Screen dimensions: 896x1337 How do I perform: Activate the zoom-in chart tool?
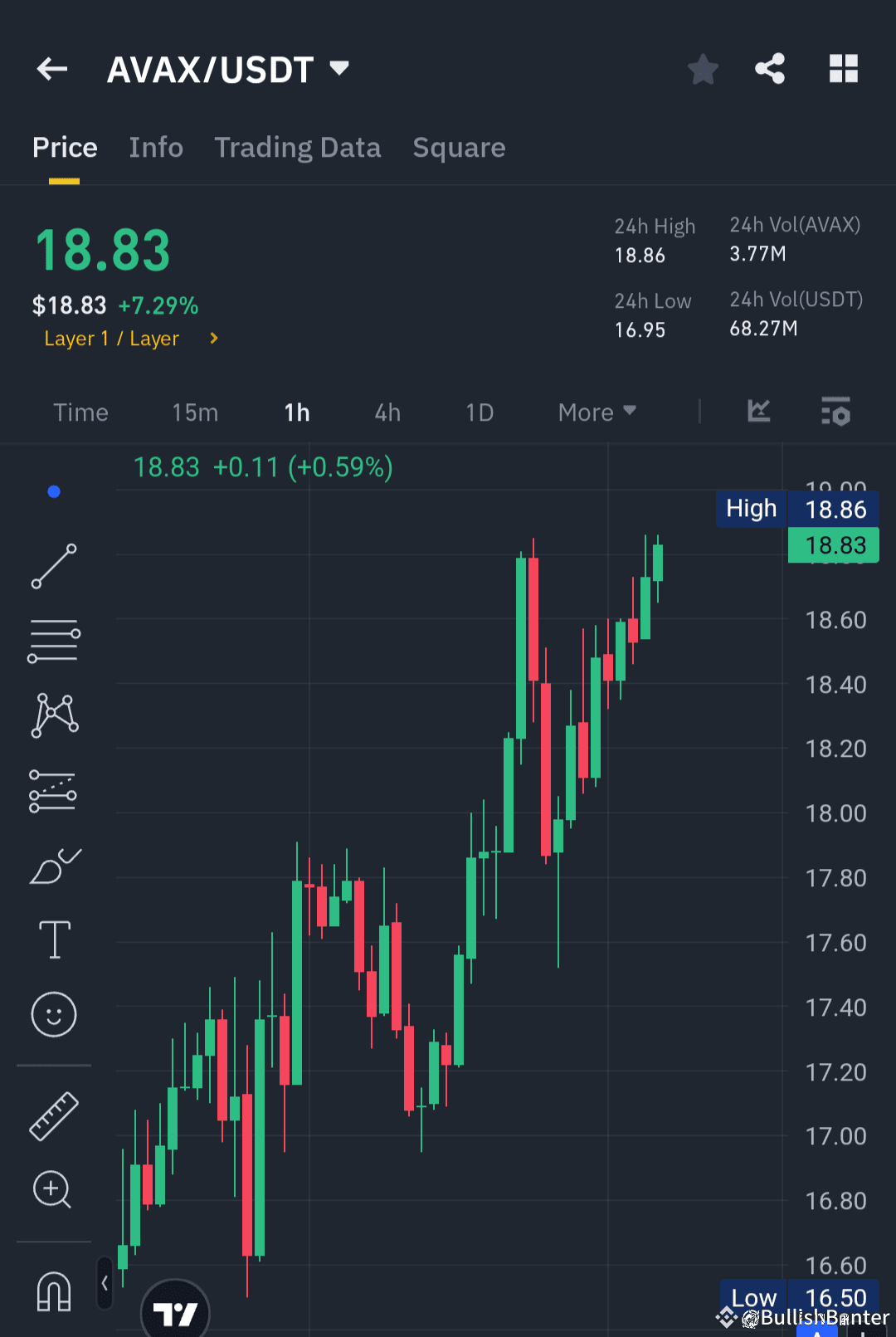[53, 1190]
